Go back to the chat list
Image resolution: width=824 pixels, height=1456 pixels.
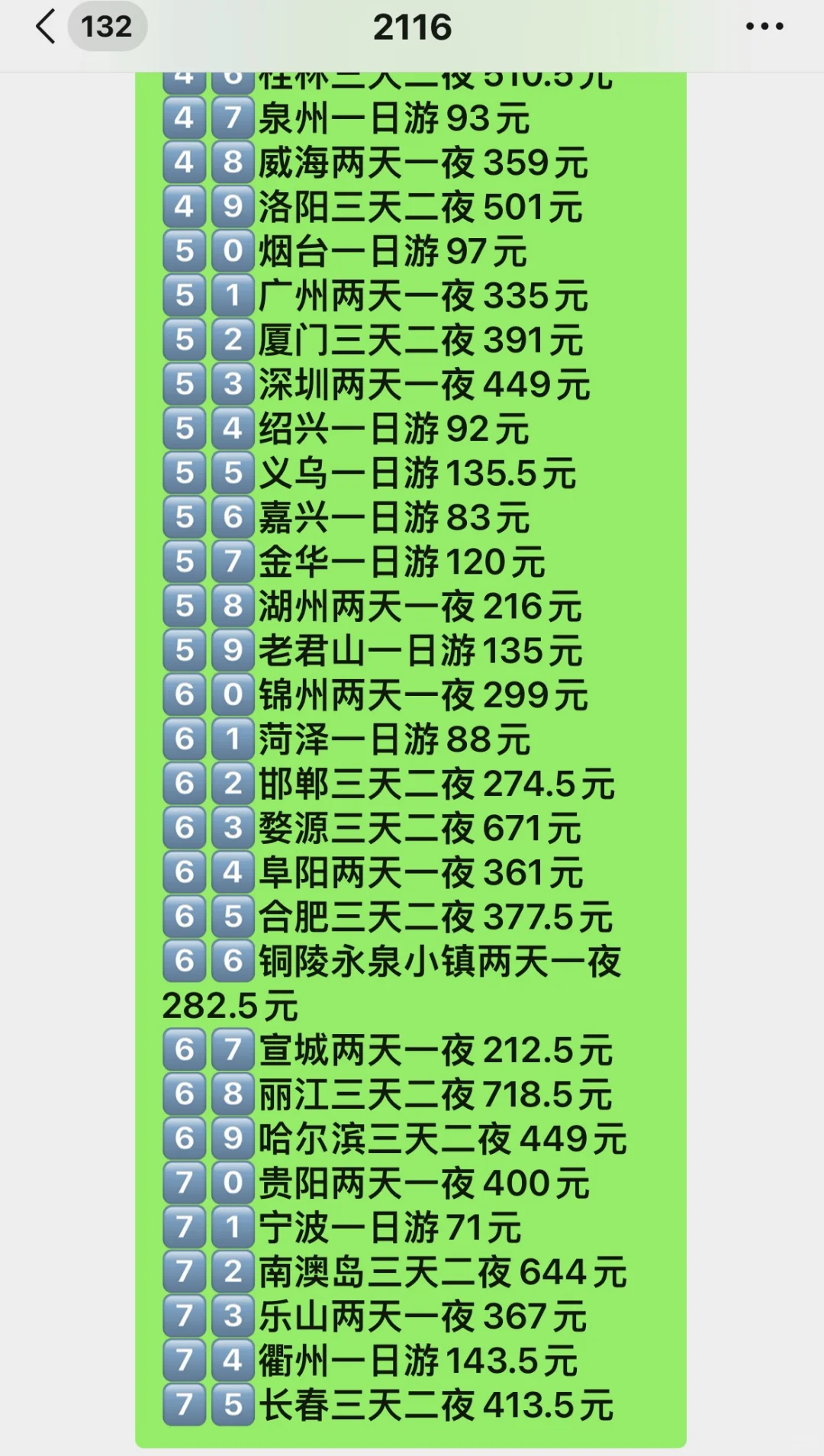click(46, 27)
